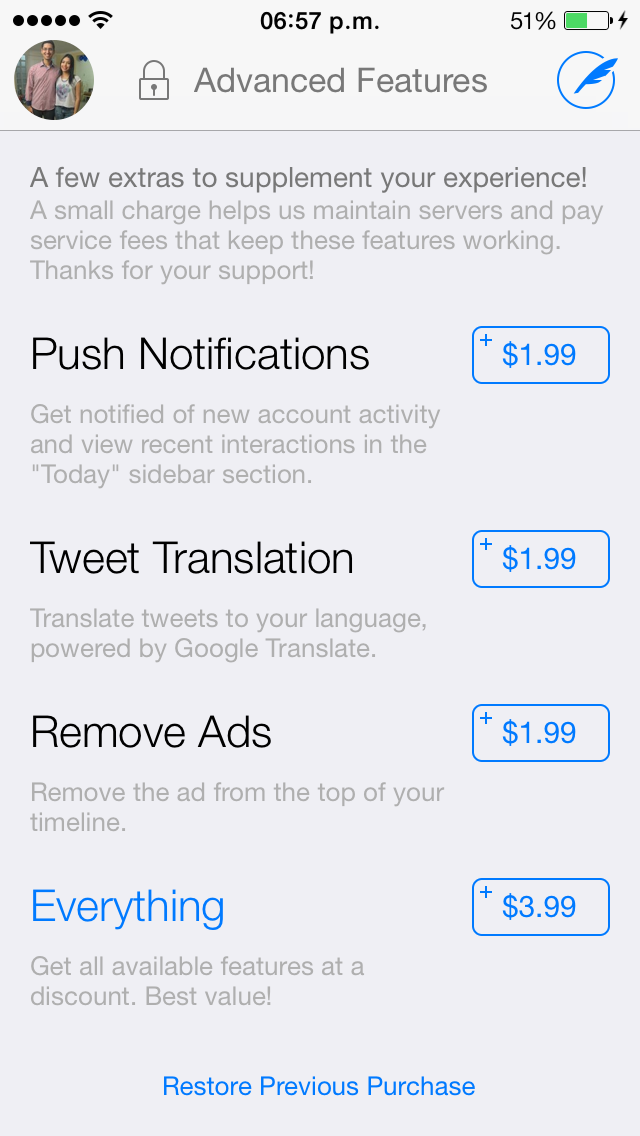Open the profile avatar in the header
Screen dimensions: 640x1136
click(54, 80)
